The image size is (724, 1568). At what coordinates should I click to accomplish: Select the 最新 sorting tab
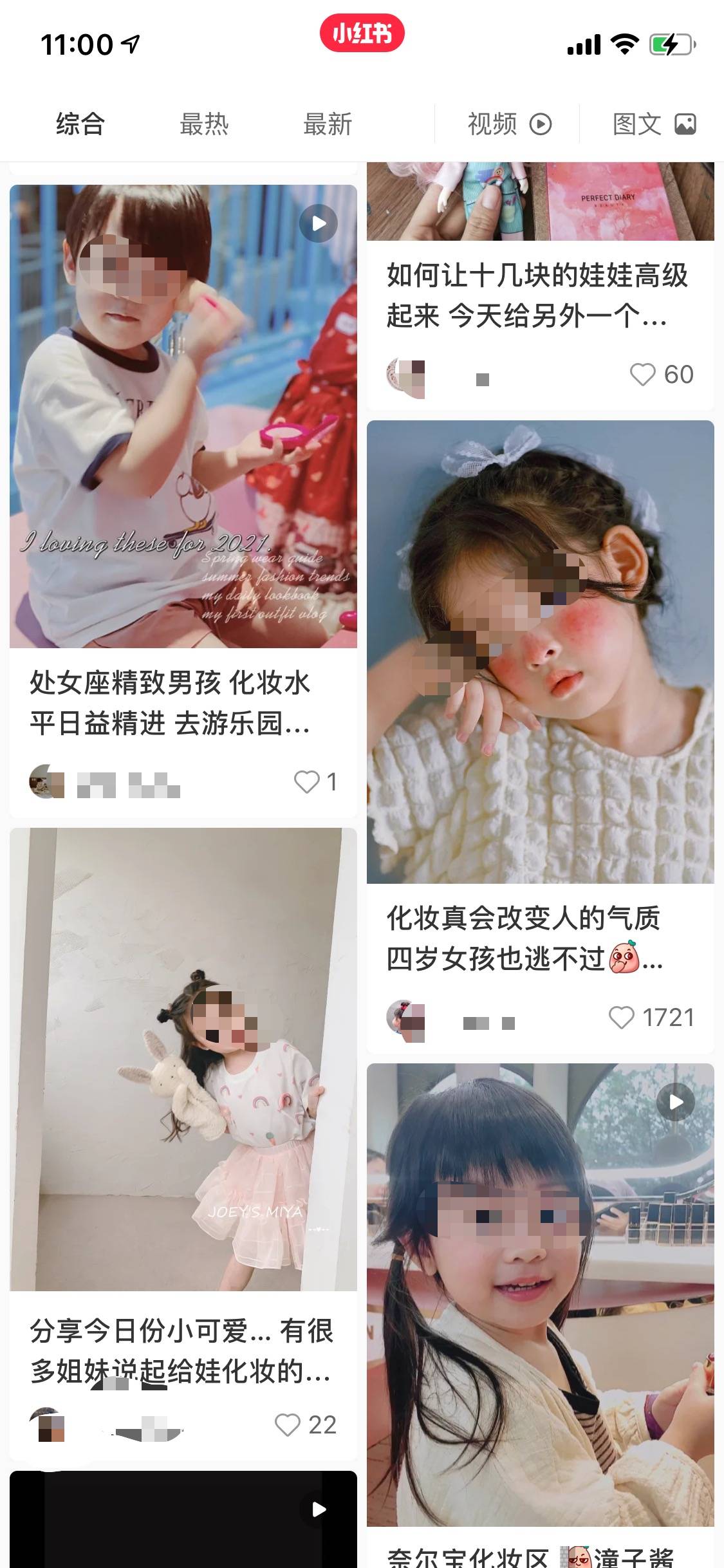coord(328,124)
